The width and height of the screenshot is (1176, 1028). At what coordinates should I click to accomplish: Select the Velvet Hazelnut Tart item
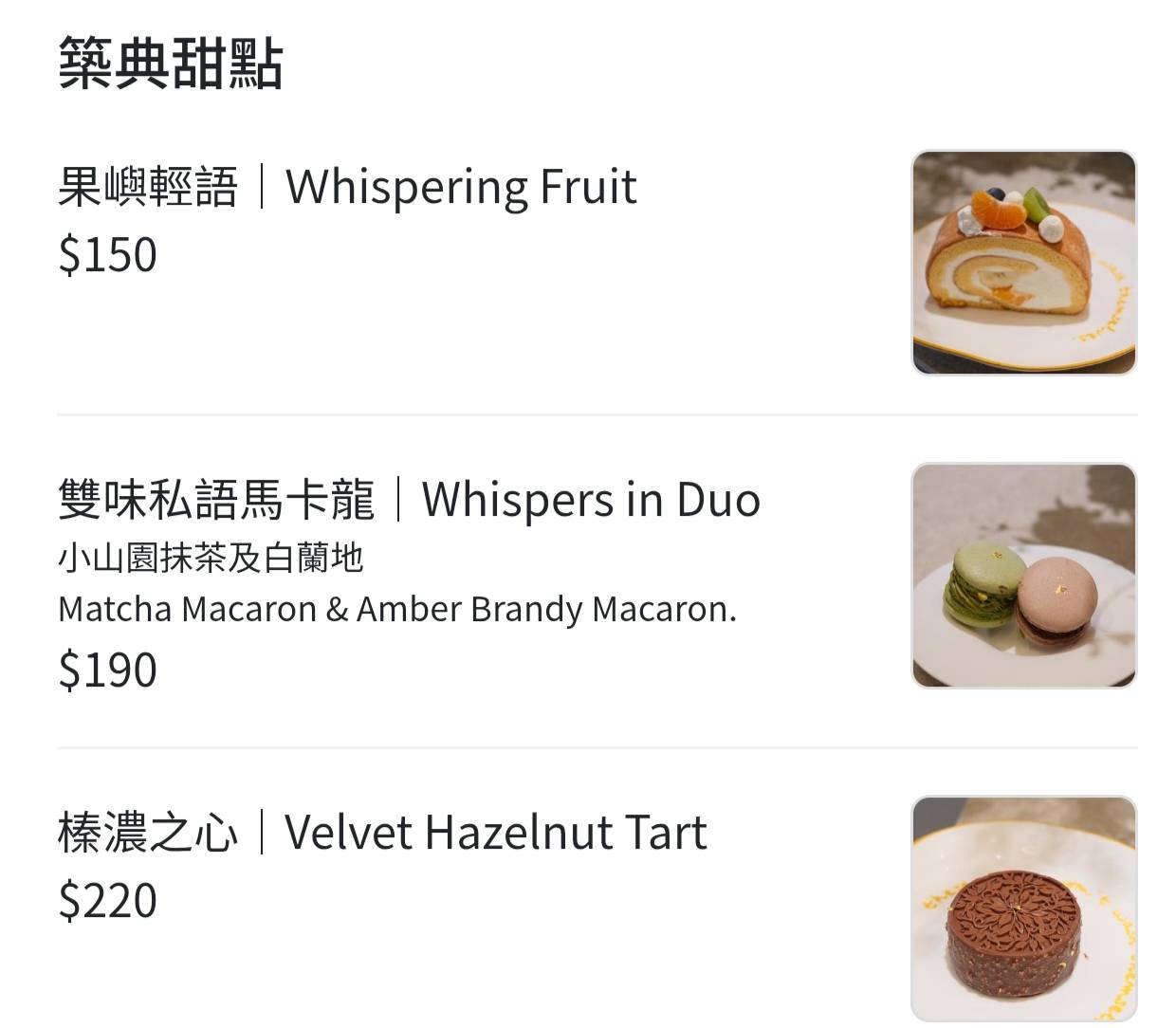382,833
